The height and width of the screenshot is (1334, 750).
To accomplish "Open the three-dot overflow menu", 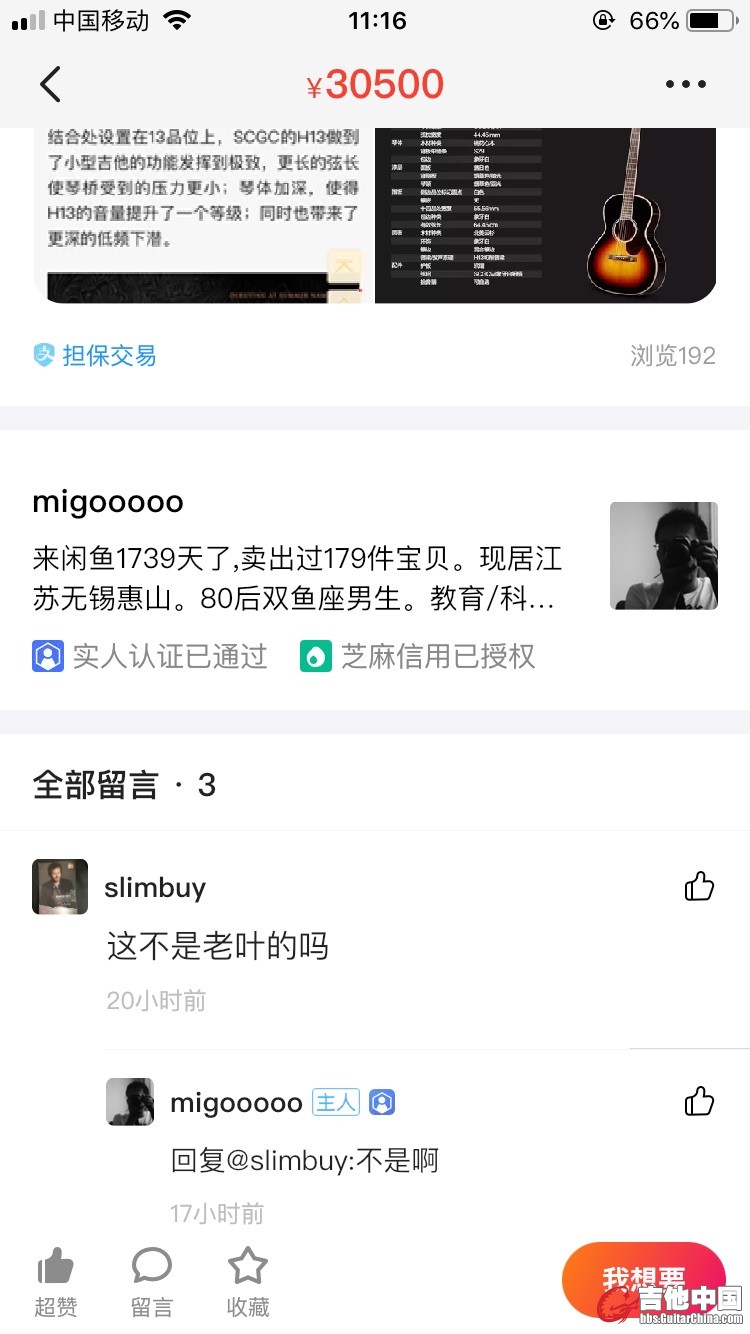I will click(686, 85).
